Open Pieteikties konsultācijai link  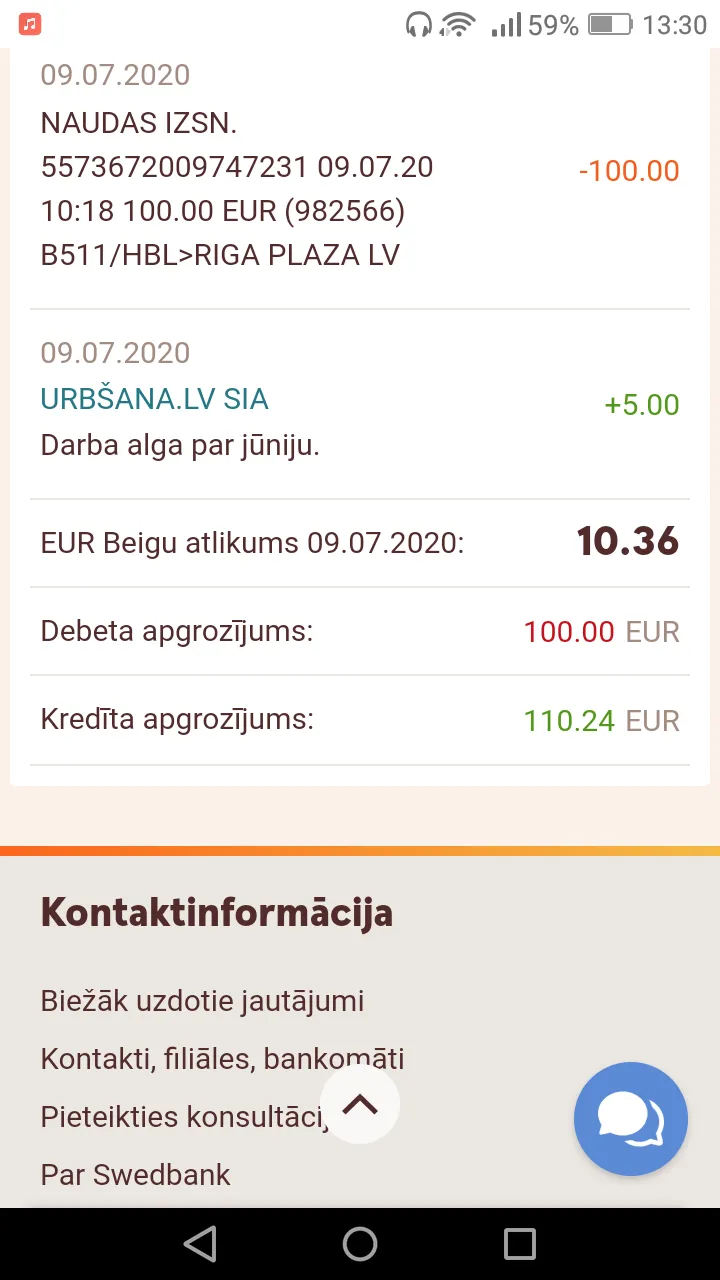(185, 1117)
